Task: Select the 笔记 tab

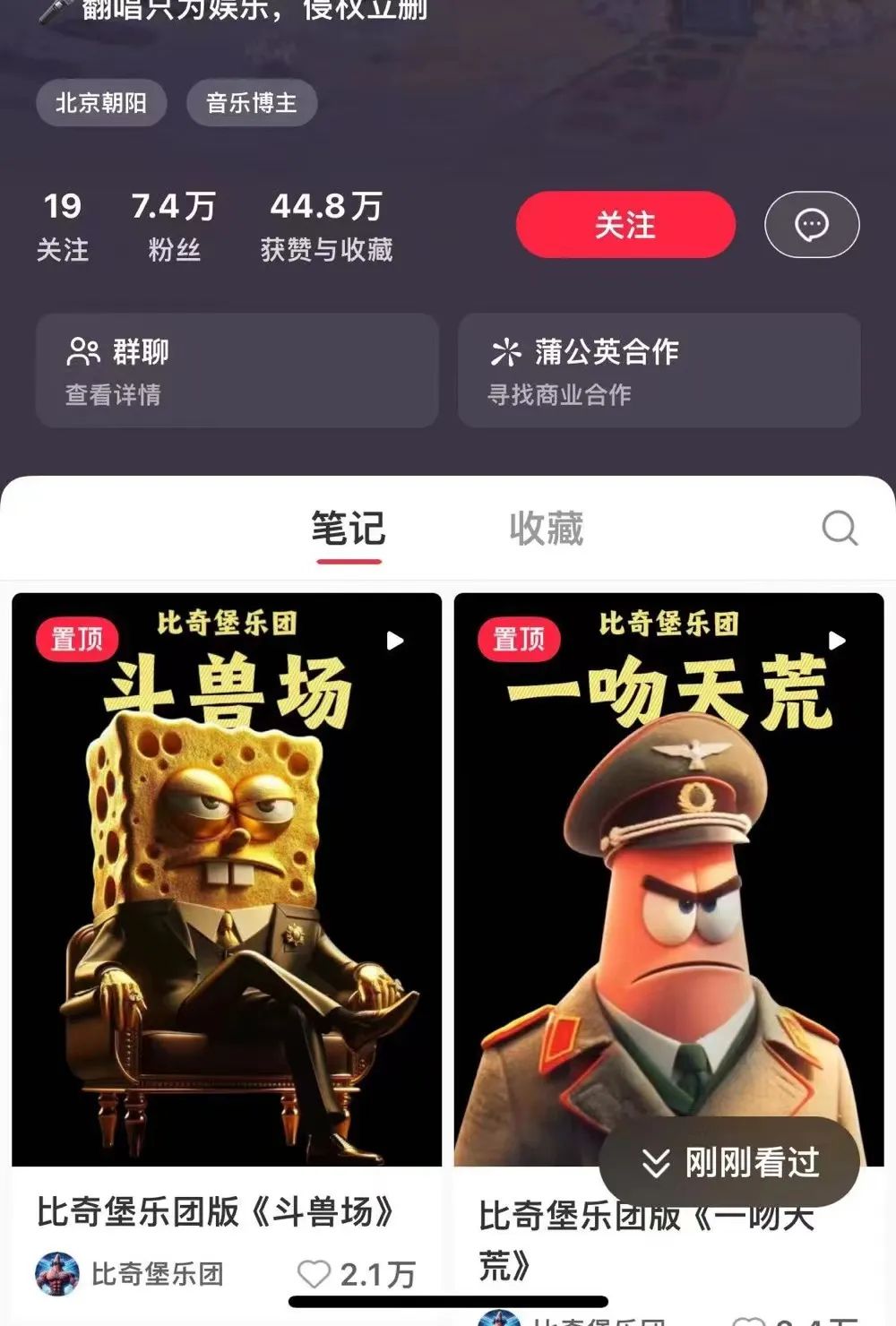Action: click(x=348, y=529)
